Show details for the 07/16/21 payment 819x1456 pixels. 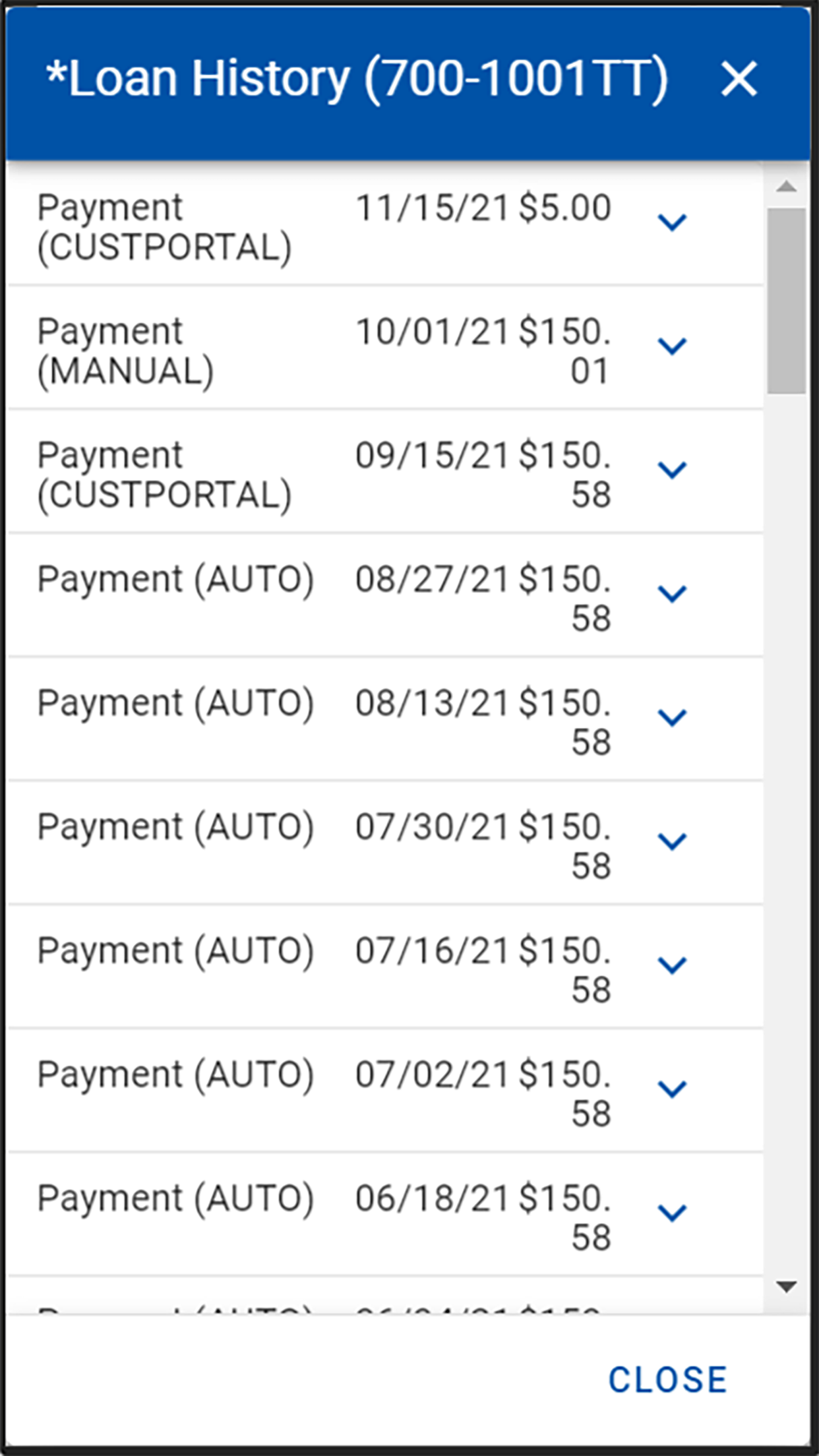[x=672, y=965]
